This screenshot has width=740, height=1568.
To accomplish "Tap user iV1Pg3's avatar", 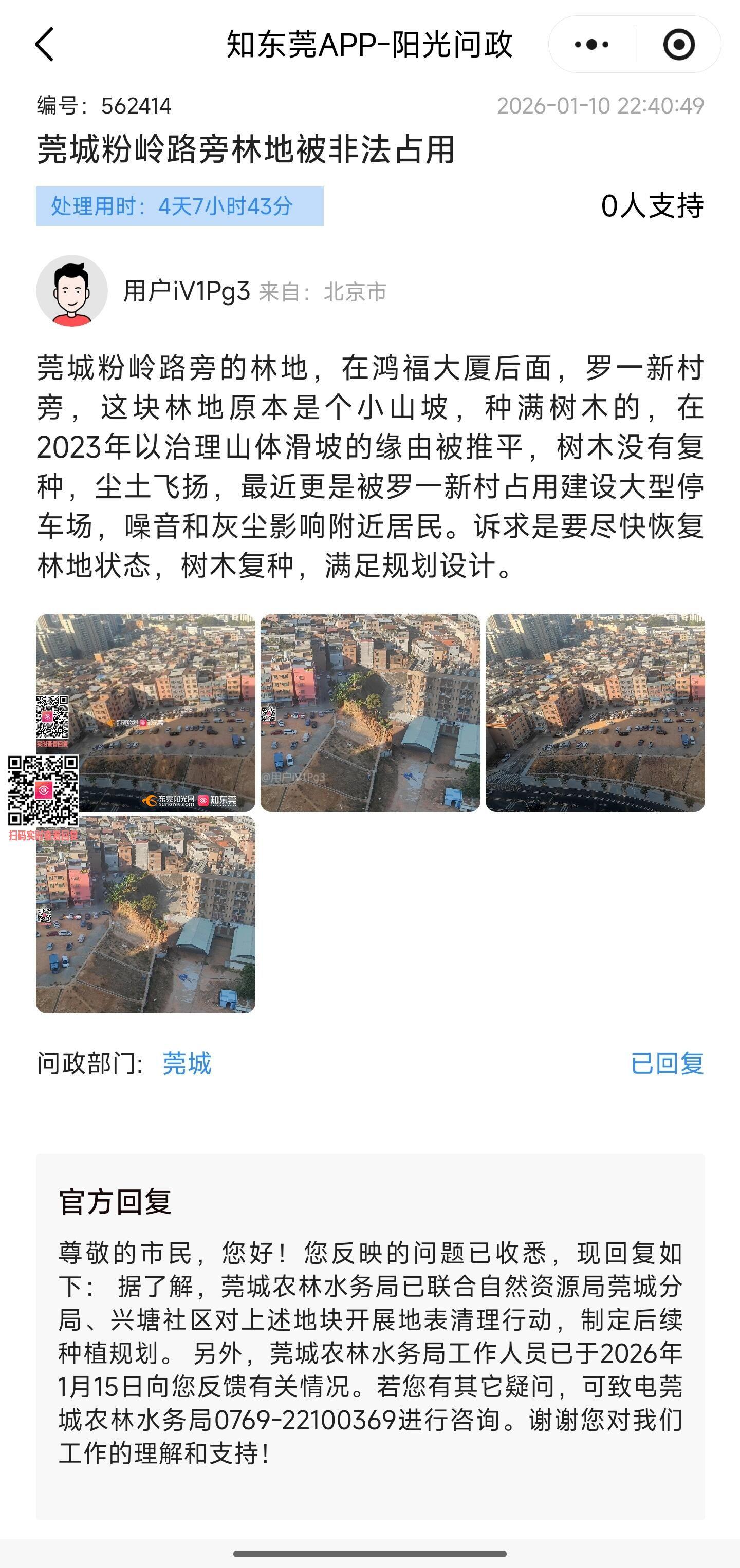I will tap(72, 291).
